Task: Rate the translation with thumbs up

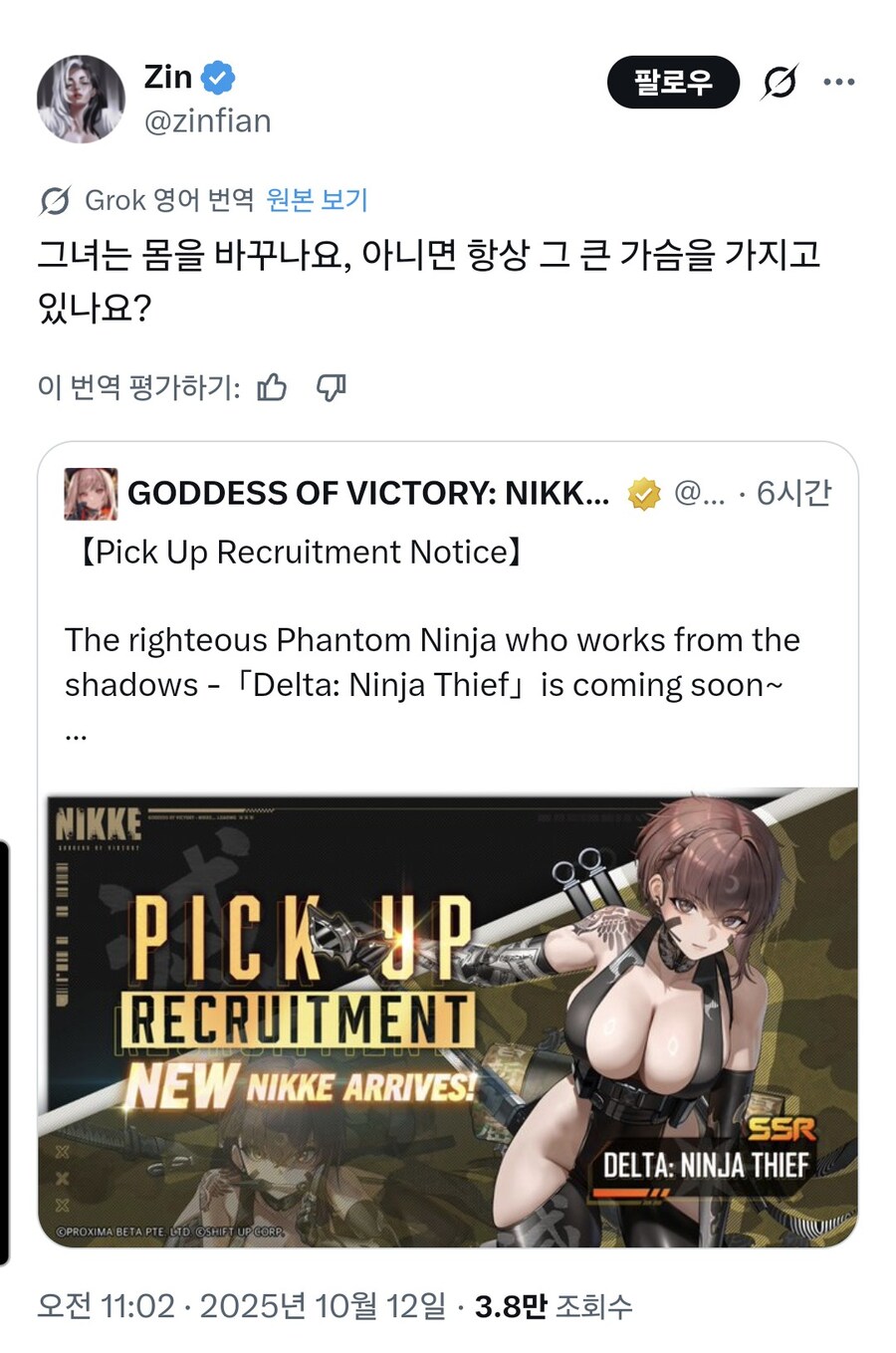Action: pyautogui.click(x=272, y=387)
